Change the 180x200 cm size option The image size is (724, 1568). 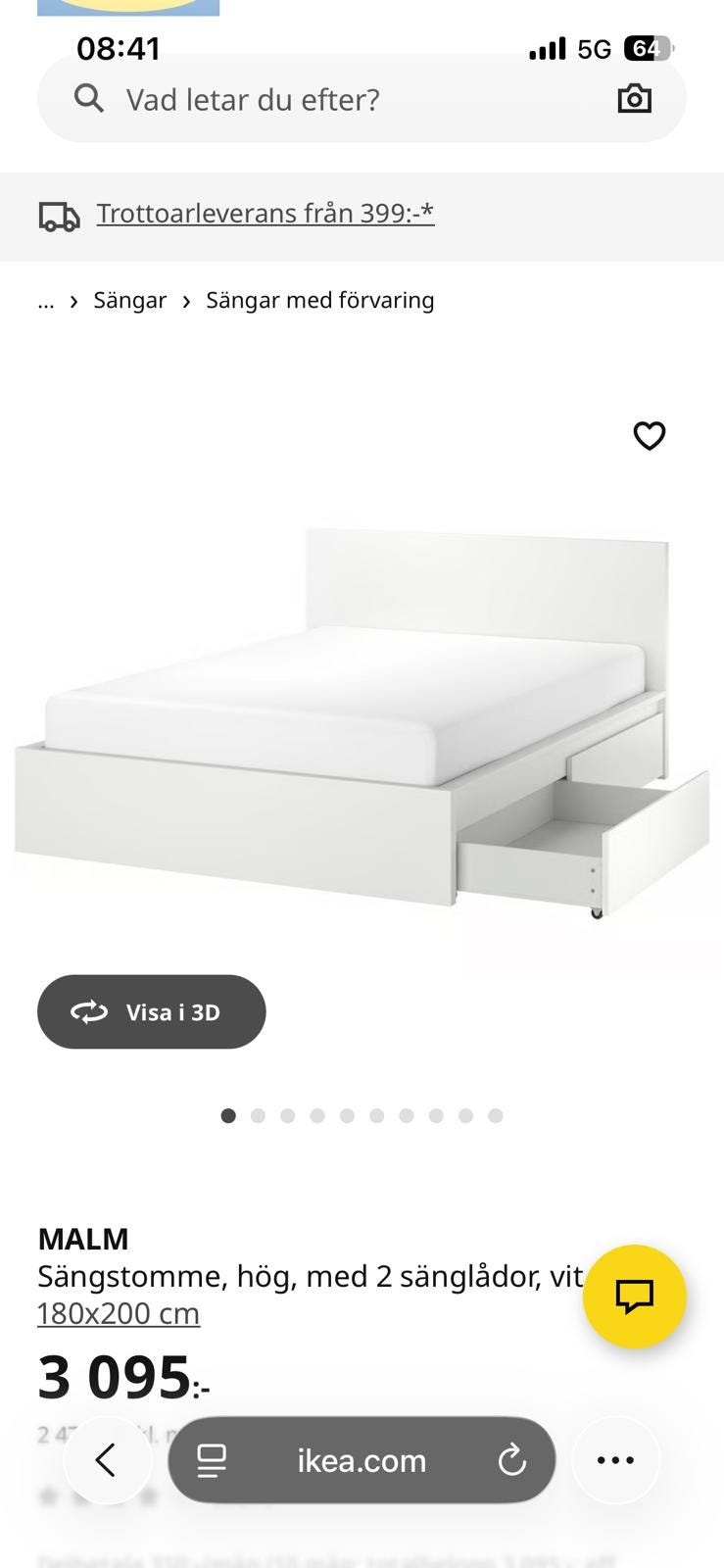click(x=119, y=1313)
